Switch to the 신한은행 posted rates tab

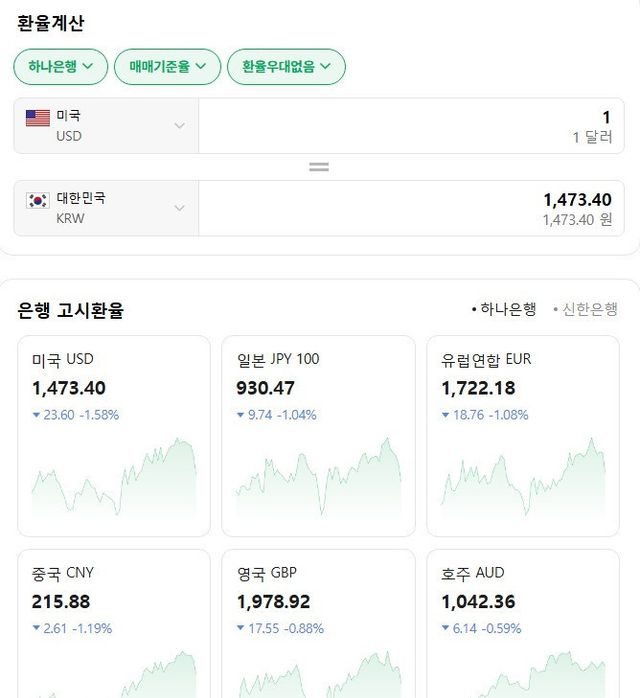coord(586,310)
